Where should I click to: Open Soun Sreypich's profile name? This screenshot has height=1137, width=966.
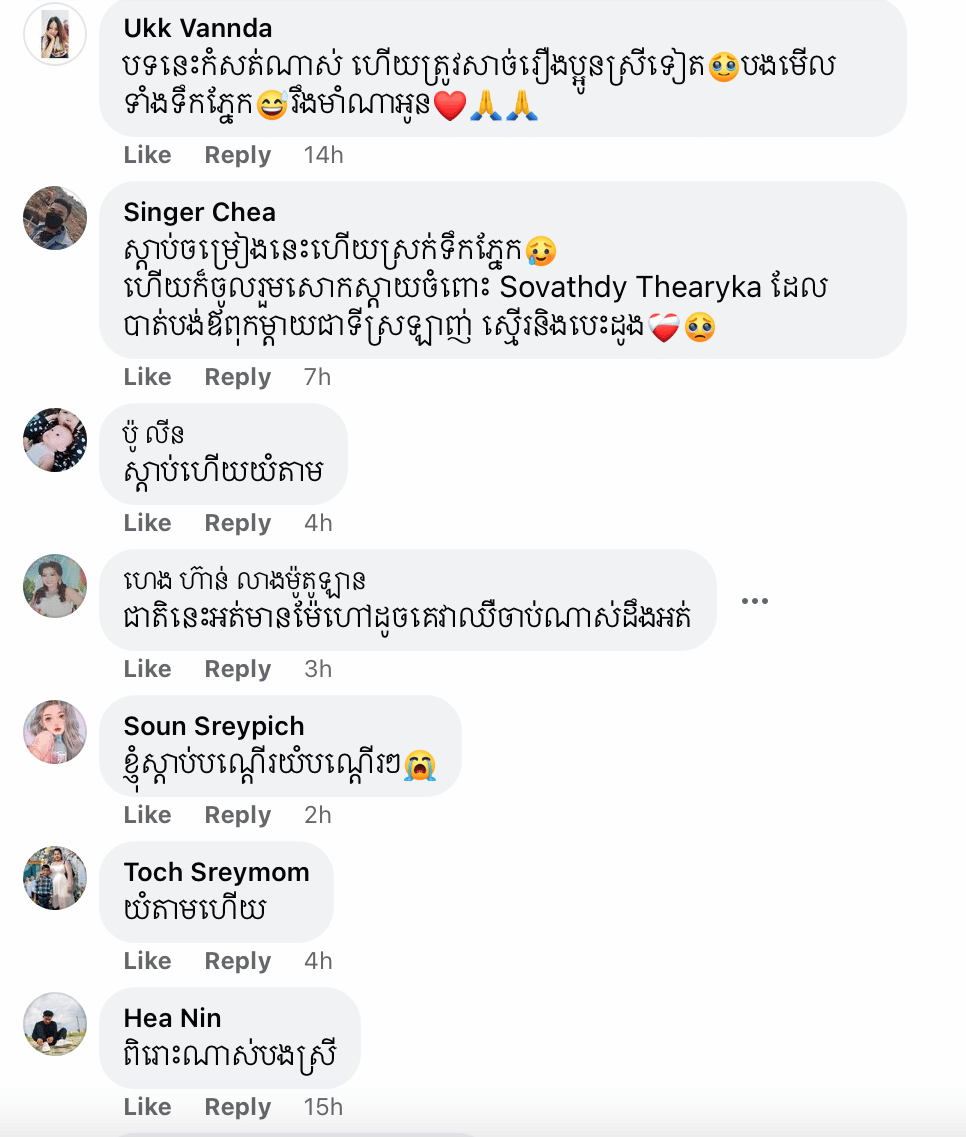click(213, 726)
